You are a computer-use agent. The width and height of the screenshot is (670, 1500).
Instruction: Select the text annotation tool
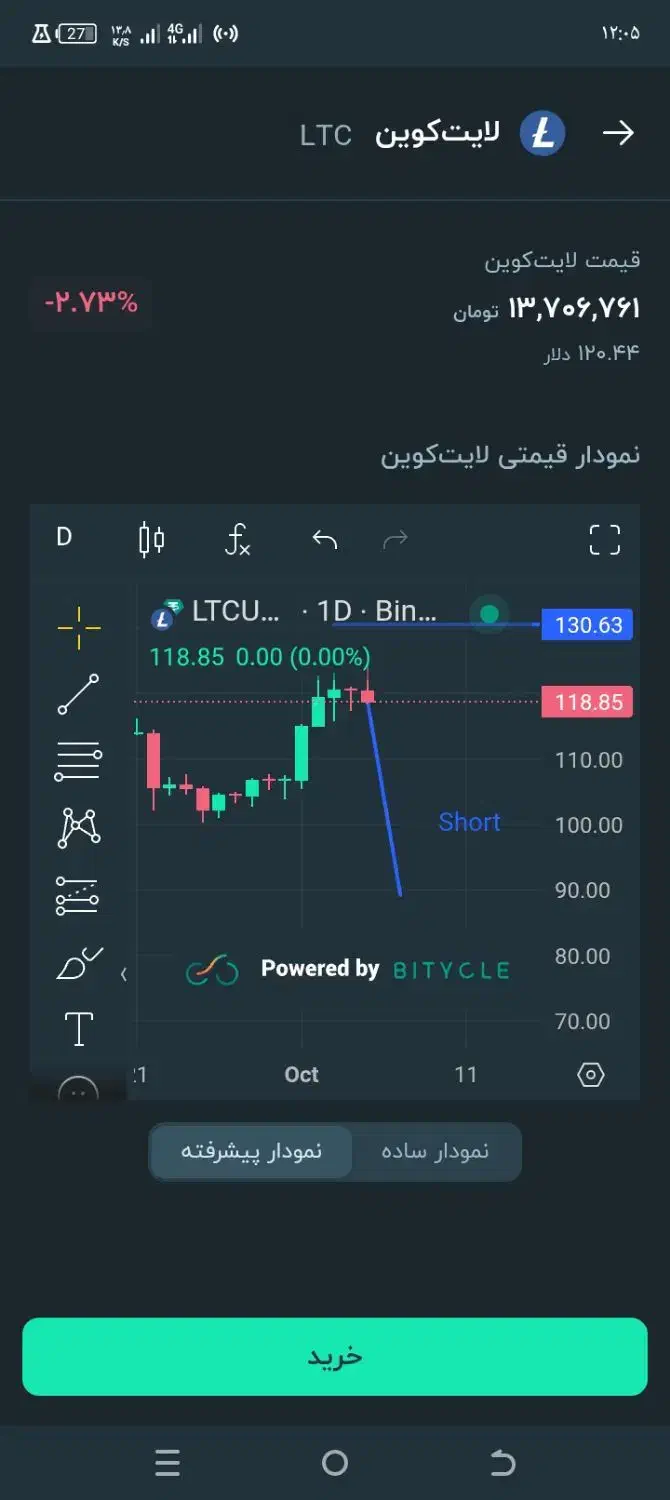pyautogui.click(x=78, y=1029)
